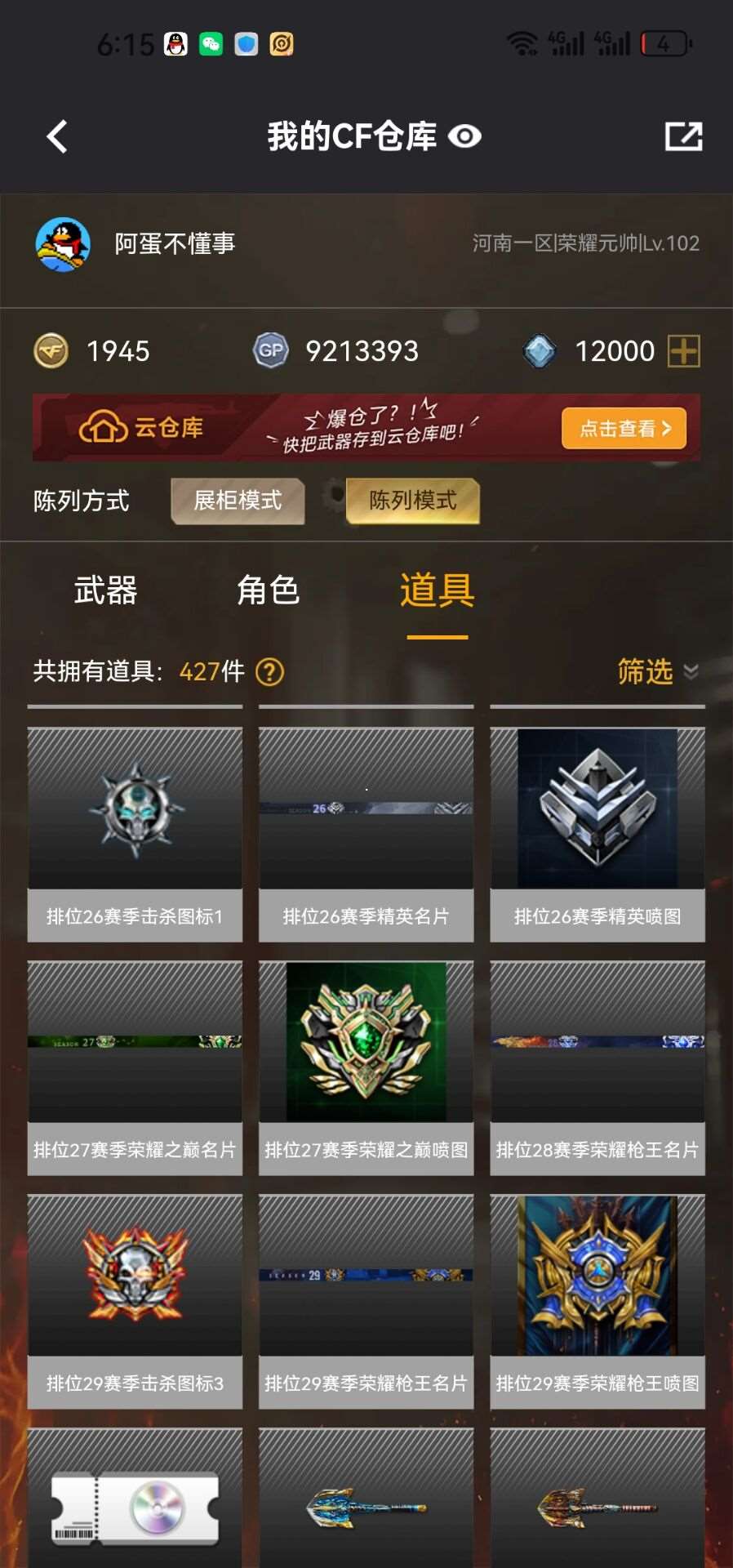Open 排位26赛季击杀图标1 item
Screen dimensions: 733x1568
(x=135, y=833)
